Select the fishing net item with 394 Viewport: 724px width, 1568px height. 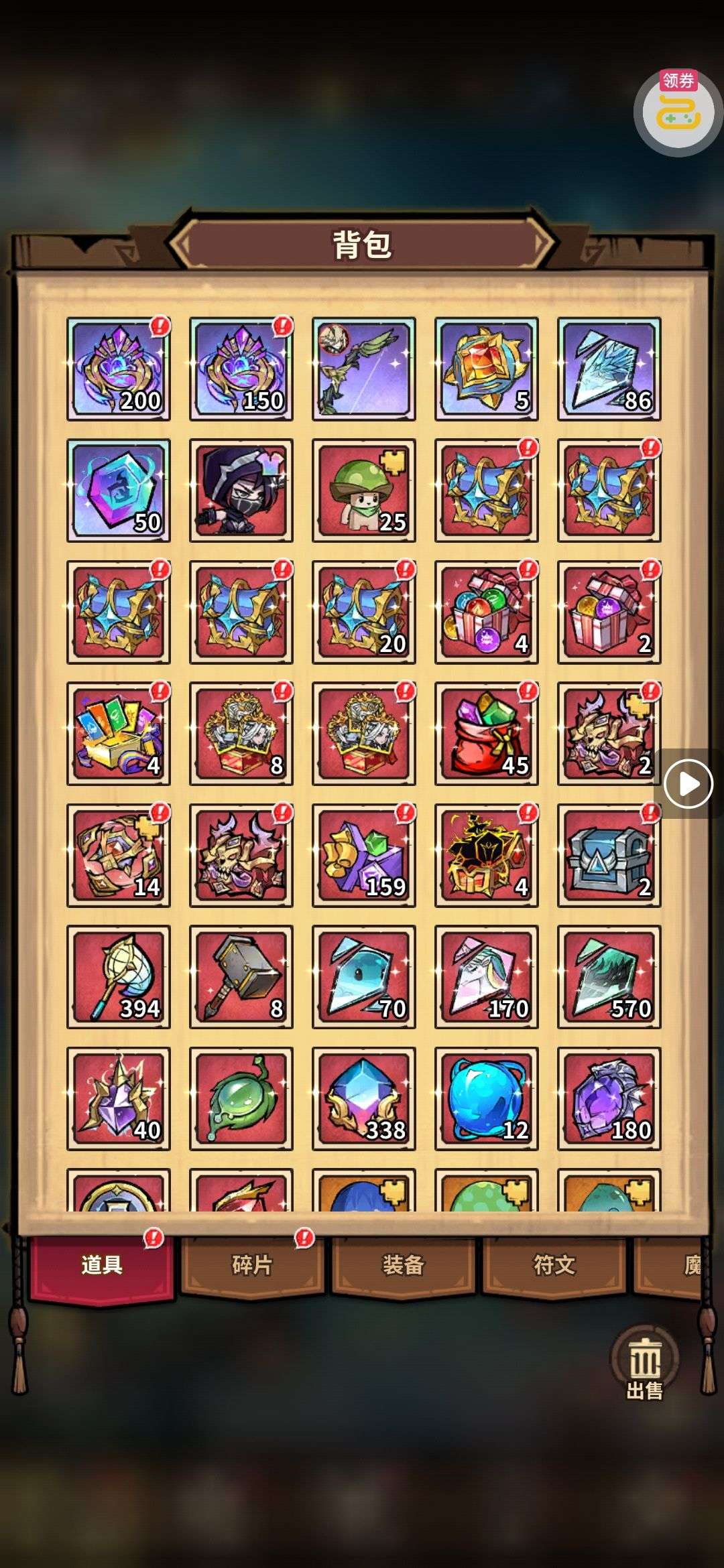tap(119, 977)
